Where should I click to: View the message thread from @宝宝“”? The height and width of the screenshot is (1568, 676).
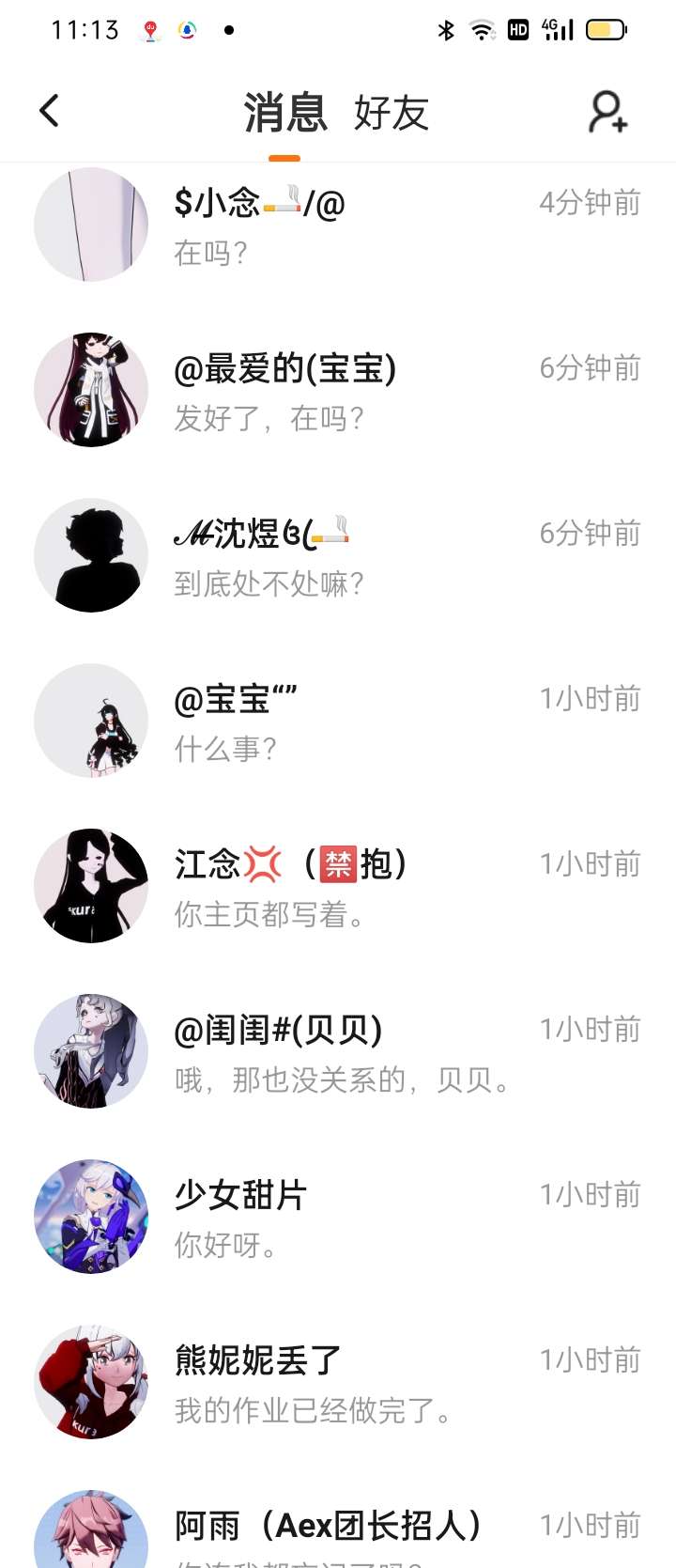[x=338, y=721]
